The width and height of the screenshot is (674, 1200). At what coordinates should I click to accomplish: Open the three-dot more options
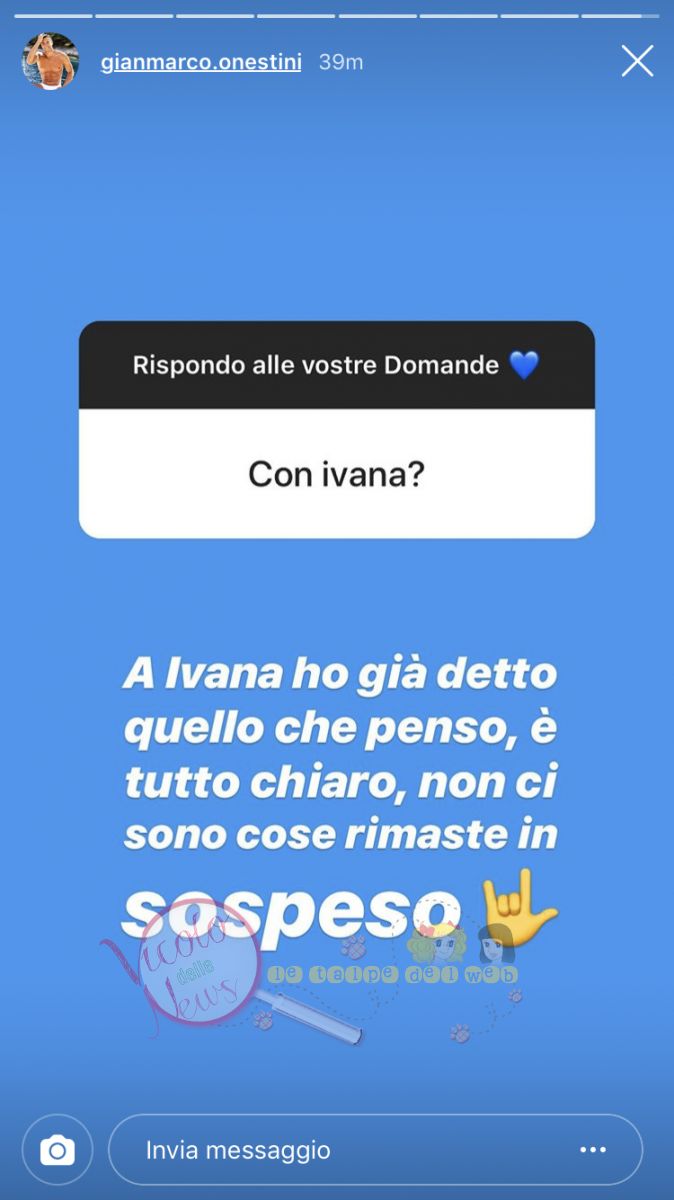click(593, 1150)
